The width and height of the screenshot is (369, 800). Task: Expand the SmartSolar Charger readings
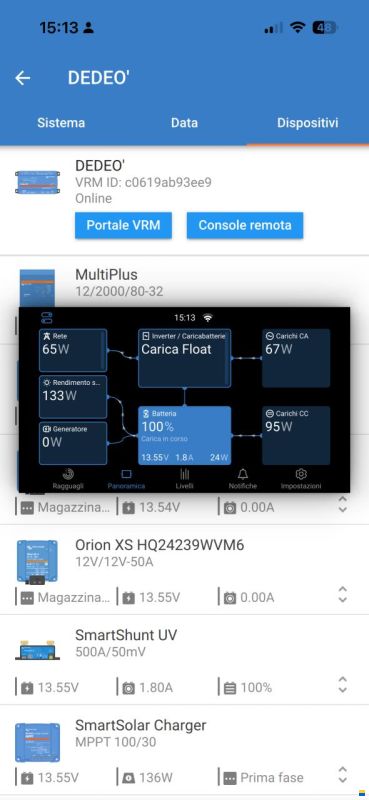click(x=343, y=776)
